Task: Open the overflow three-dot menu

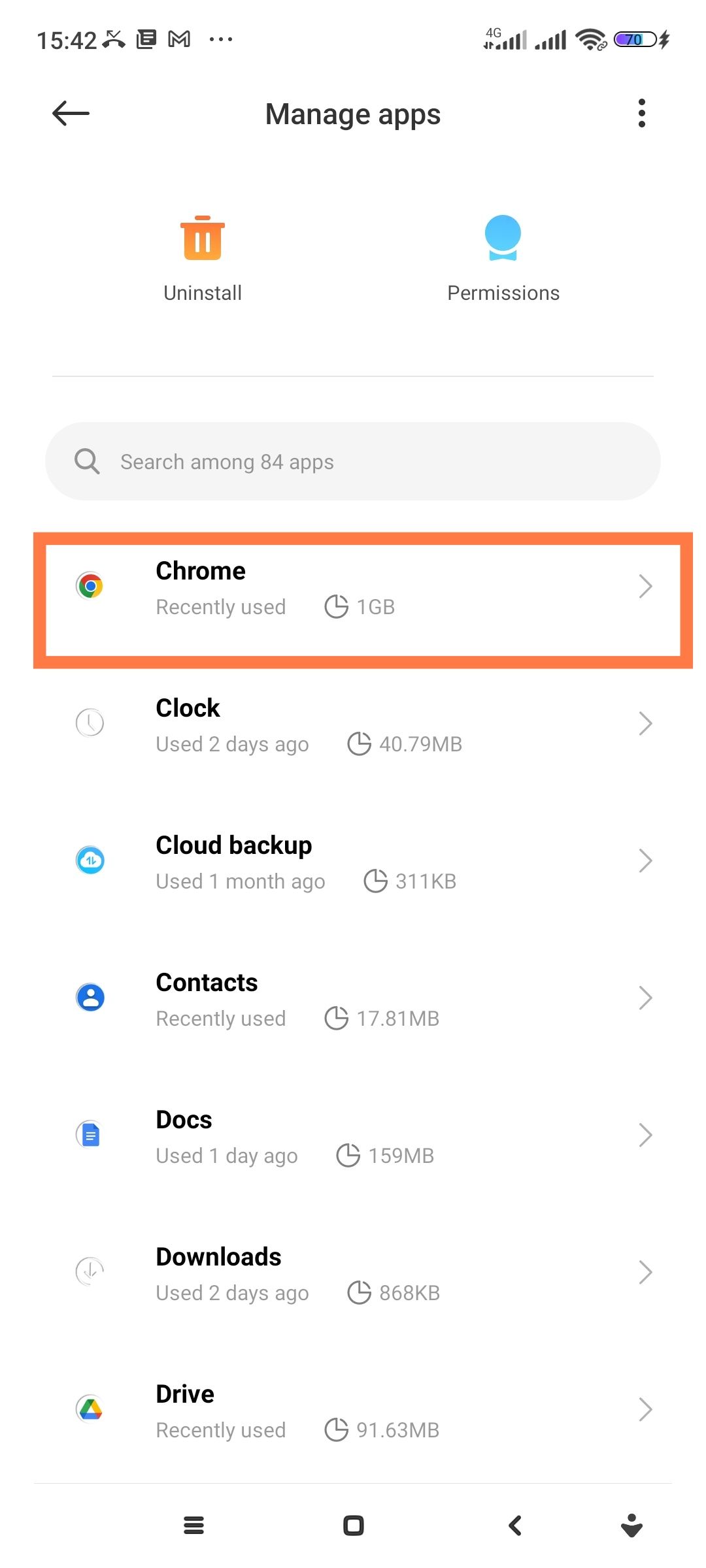Action: tap(641, 112)
